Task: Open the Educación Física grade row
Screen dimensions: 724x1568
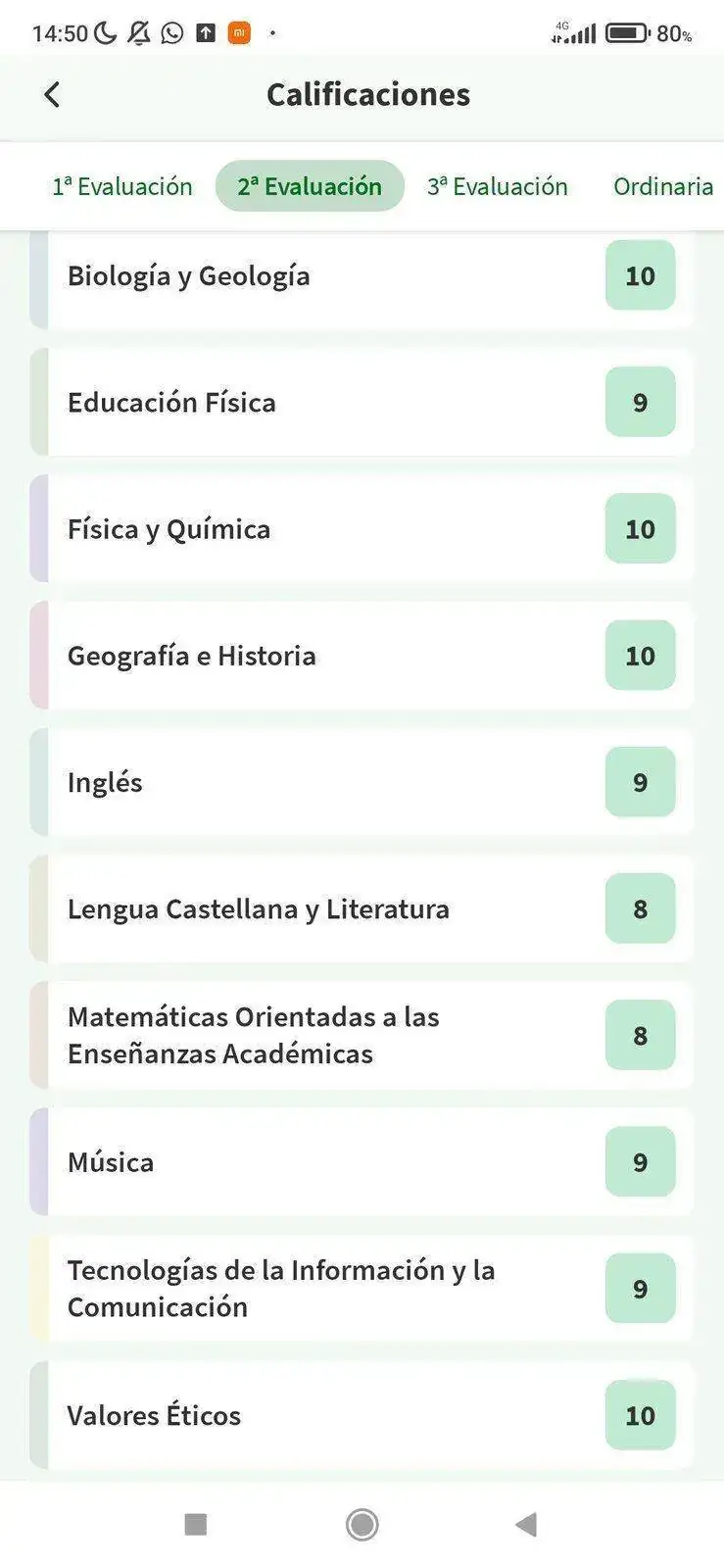Action: 362,402
